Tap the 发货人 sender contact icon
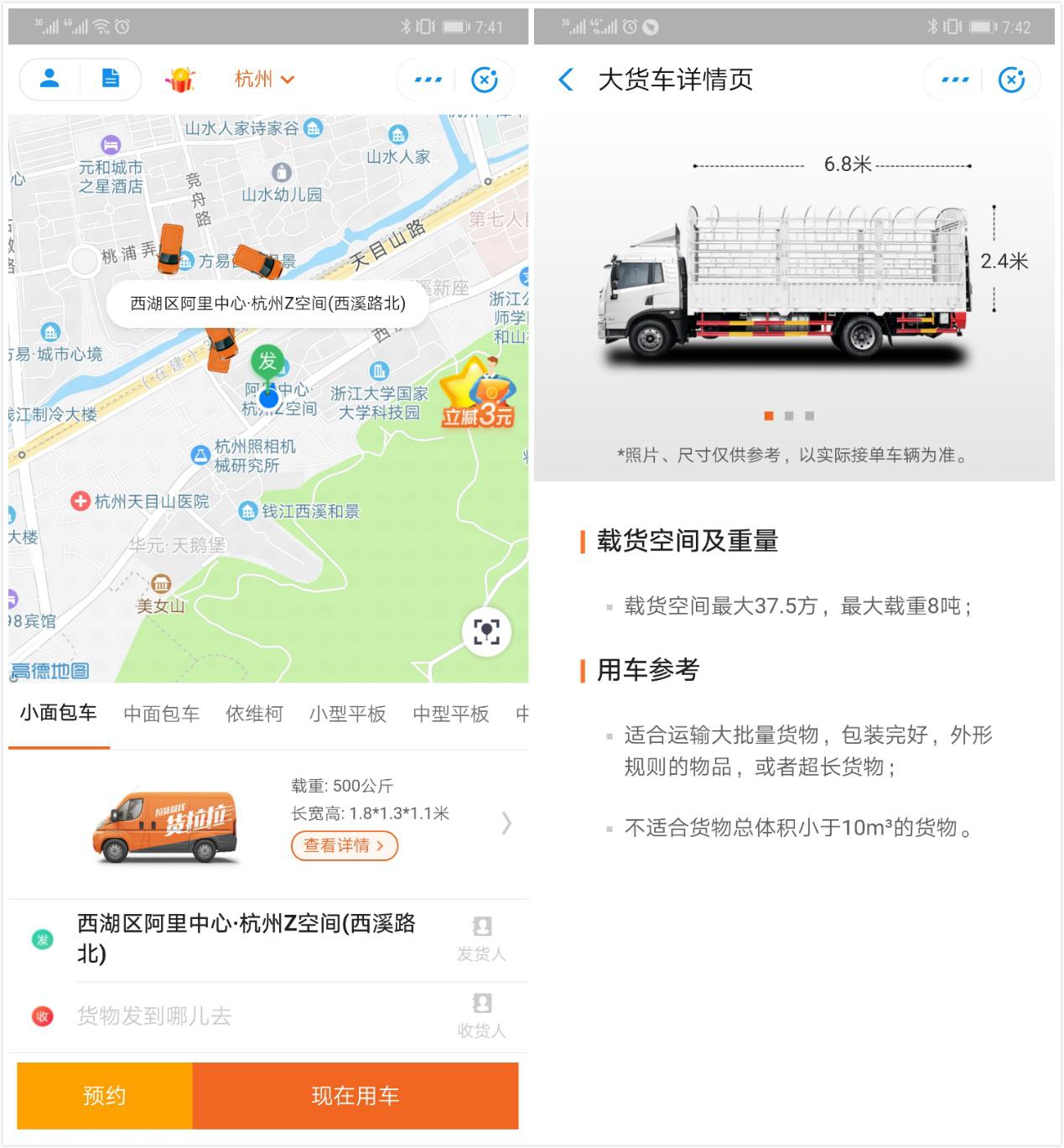The height and width of the screenshot is (1148, 1064). point(481,925)
